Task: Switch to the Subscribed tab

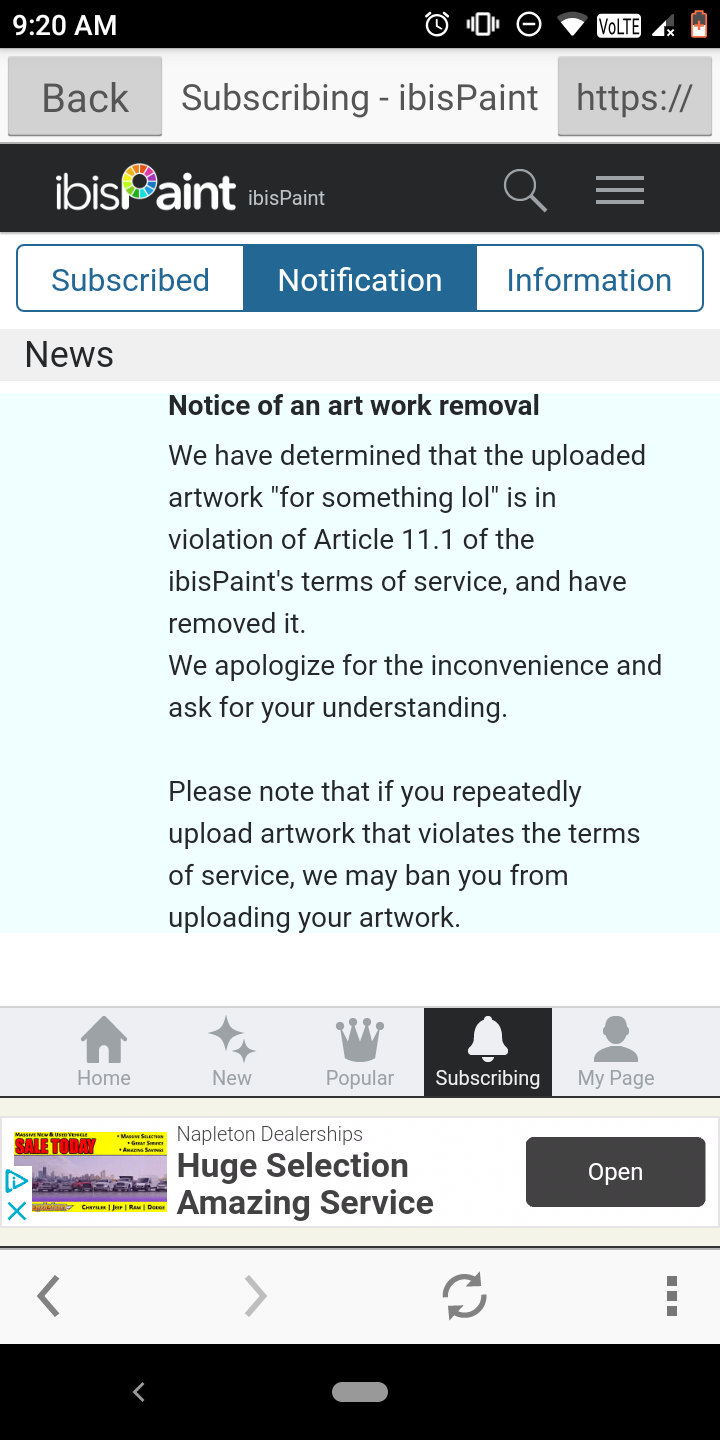Action: click(130, 279)
